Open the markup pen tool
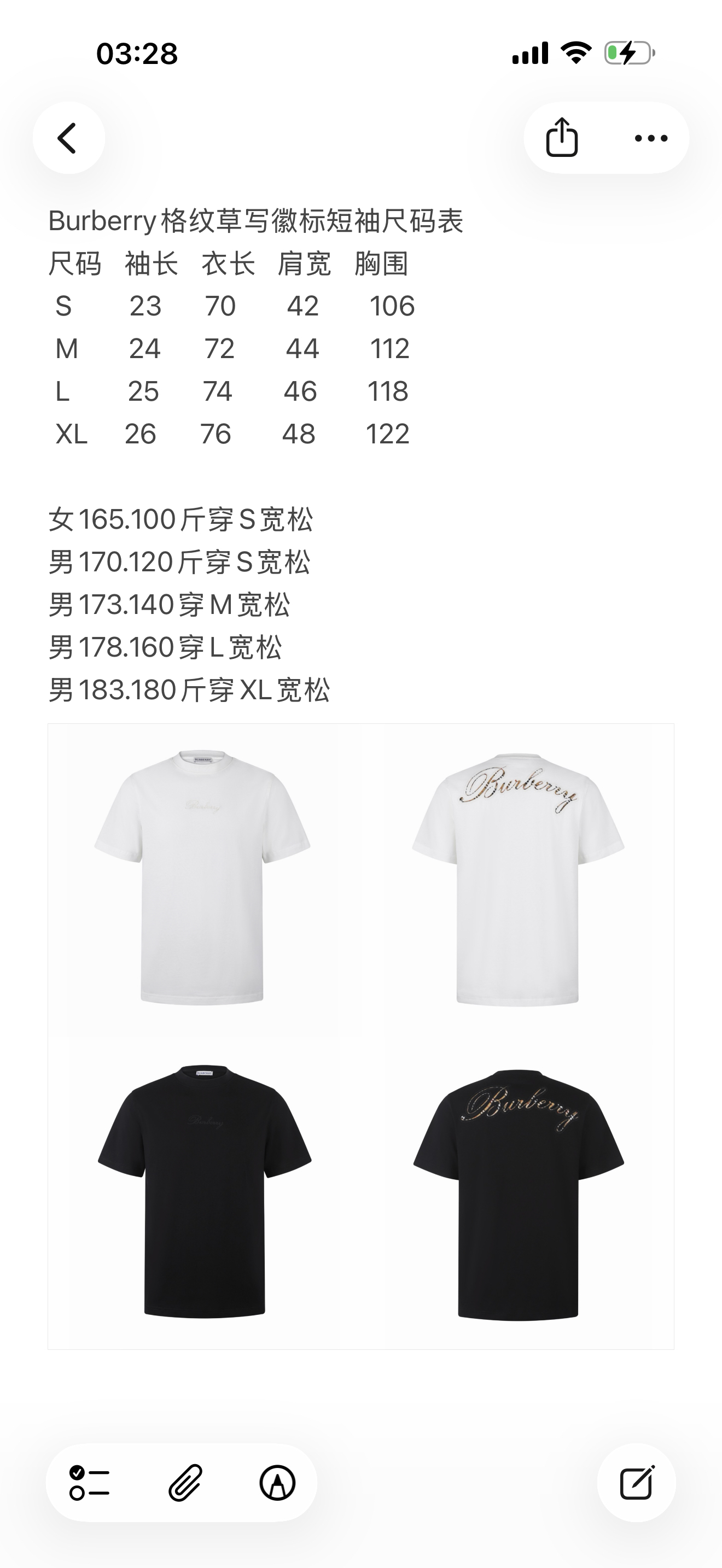This screenshot has height=1568, width=722. click(x=278, y=1482)
